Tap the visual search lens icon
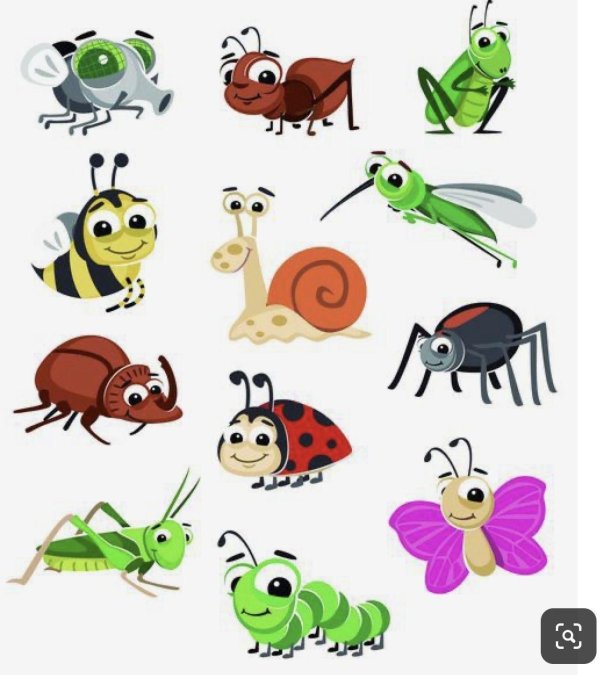This screenshot has height=675, width=600. tap(568, 636)
